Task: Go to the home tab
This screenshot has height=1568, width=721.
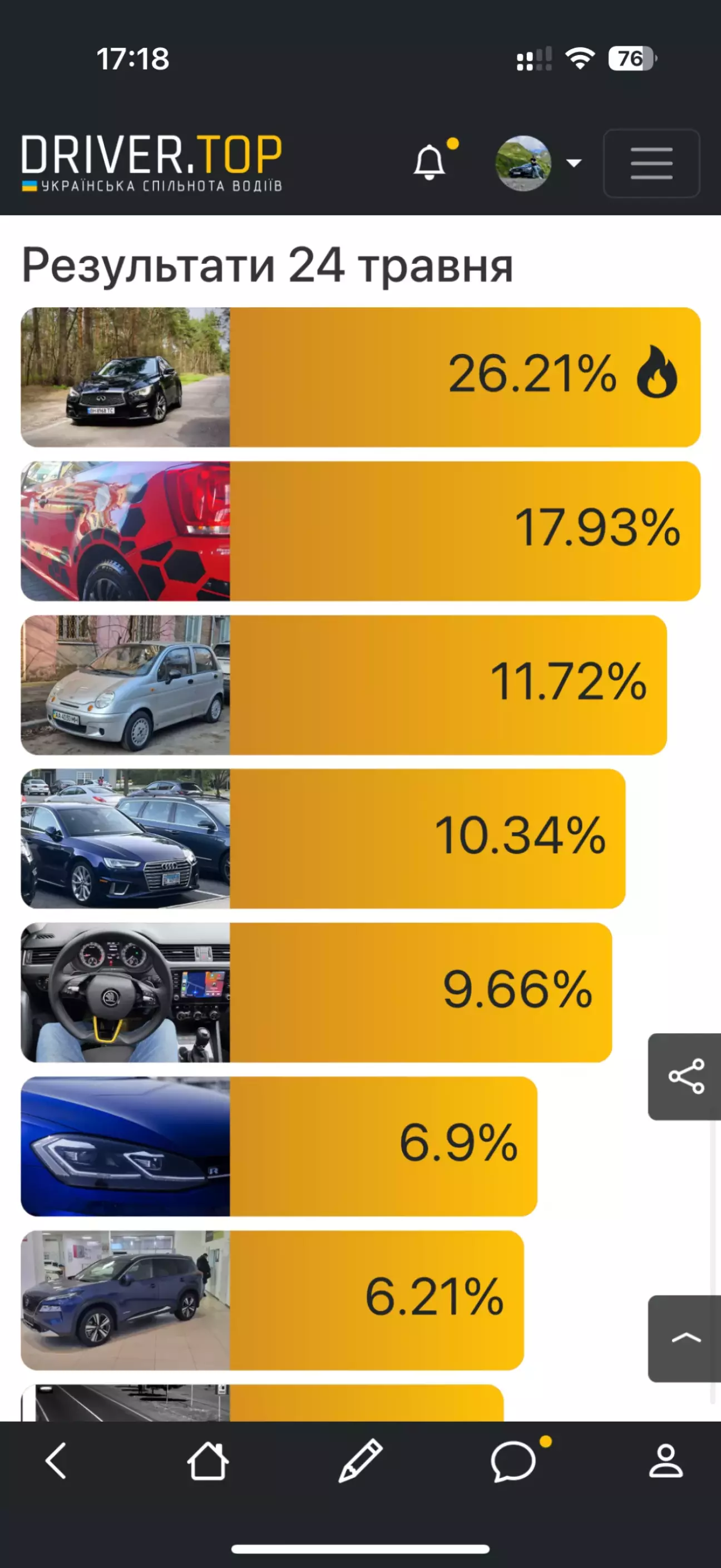Action: pyautogui.click(x=208, y=1461)
